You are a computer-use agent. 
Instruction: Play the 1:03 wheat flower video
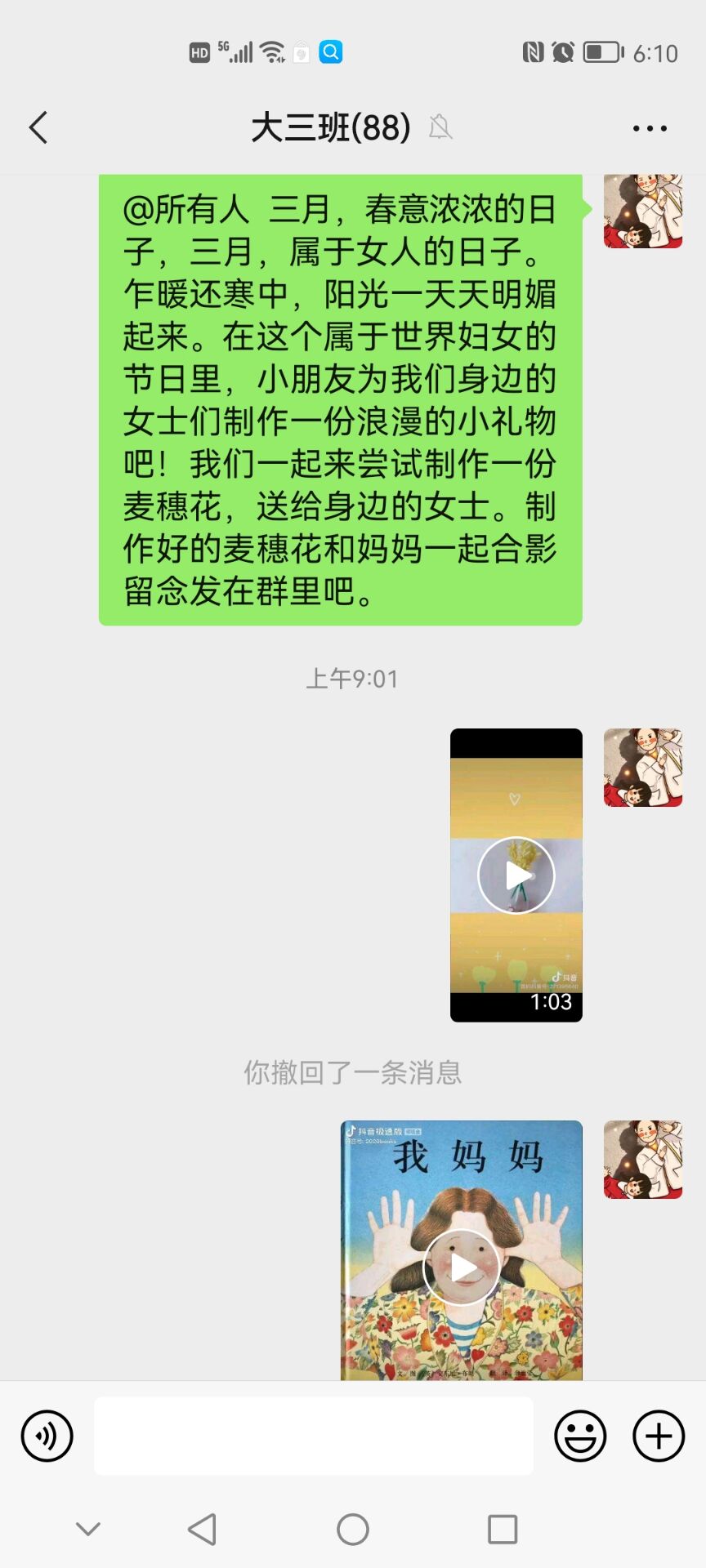516,875
